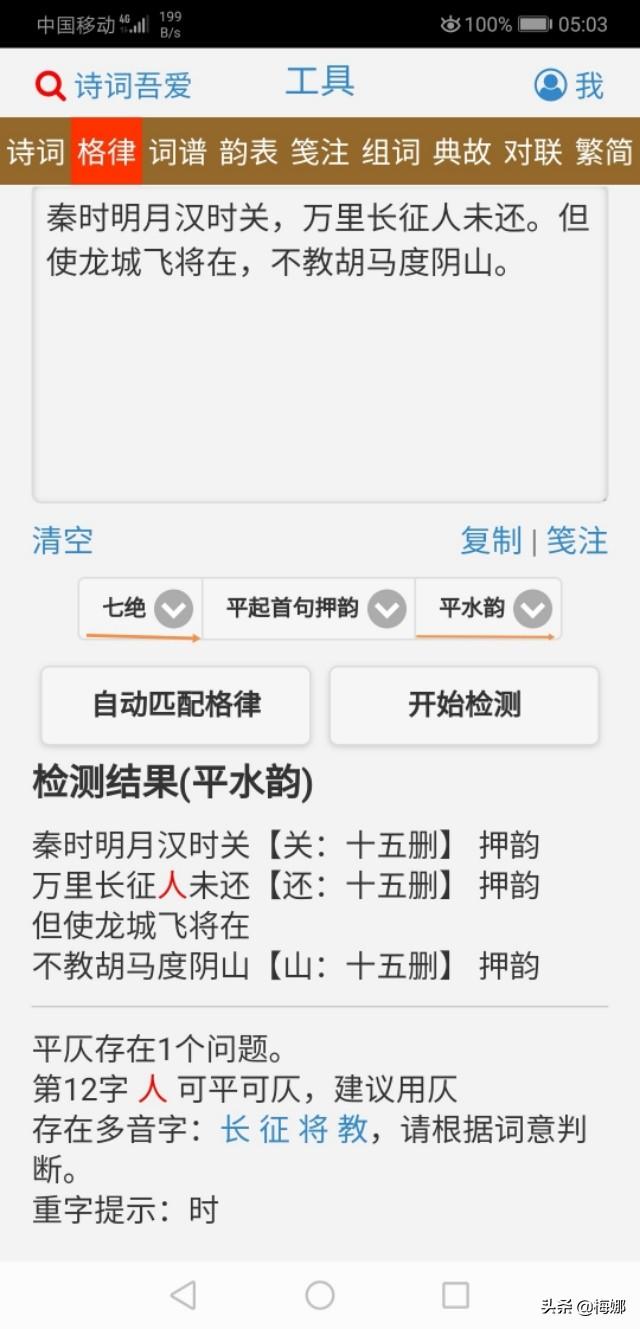Screen dimensions: 640x1329
Task: Open the 韵表 tab
Action: tap(249, 151)
